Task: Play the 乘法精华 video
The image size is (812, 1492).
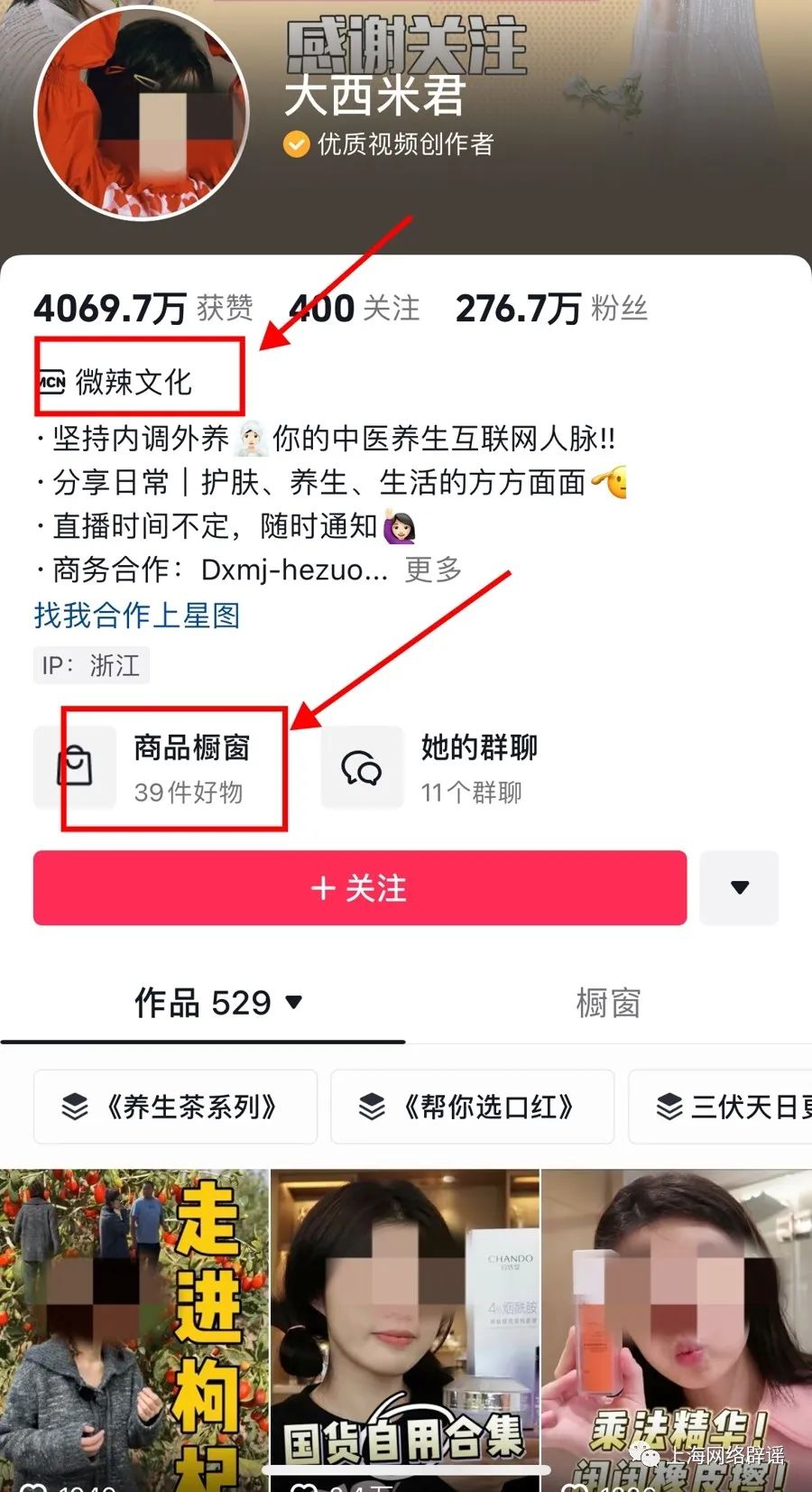Action: tap(677, 1327)
